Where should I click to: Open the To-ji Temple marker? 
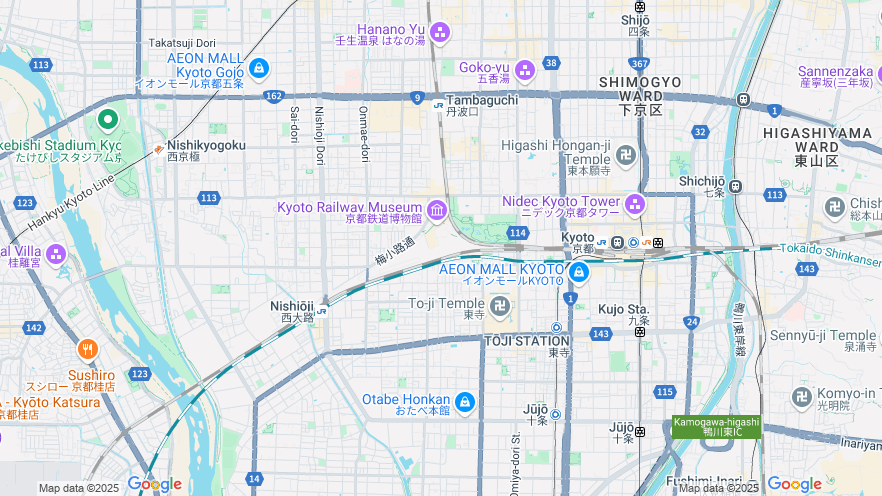(500, 305)
